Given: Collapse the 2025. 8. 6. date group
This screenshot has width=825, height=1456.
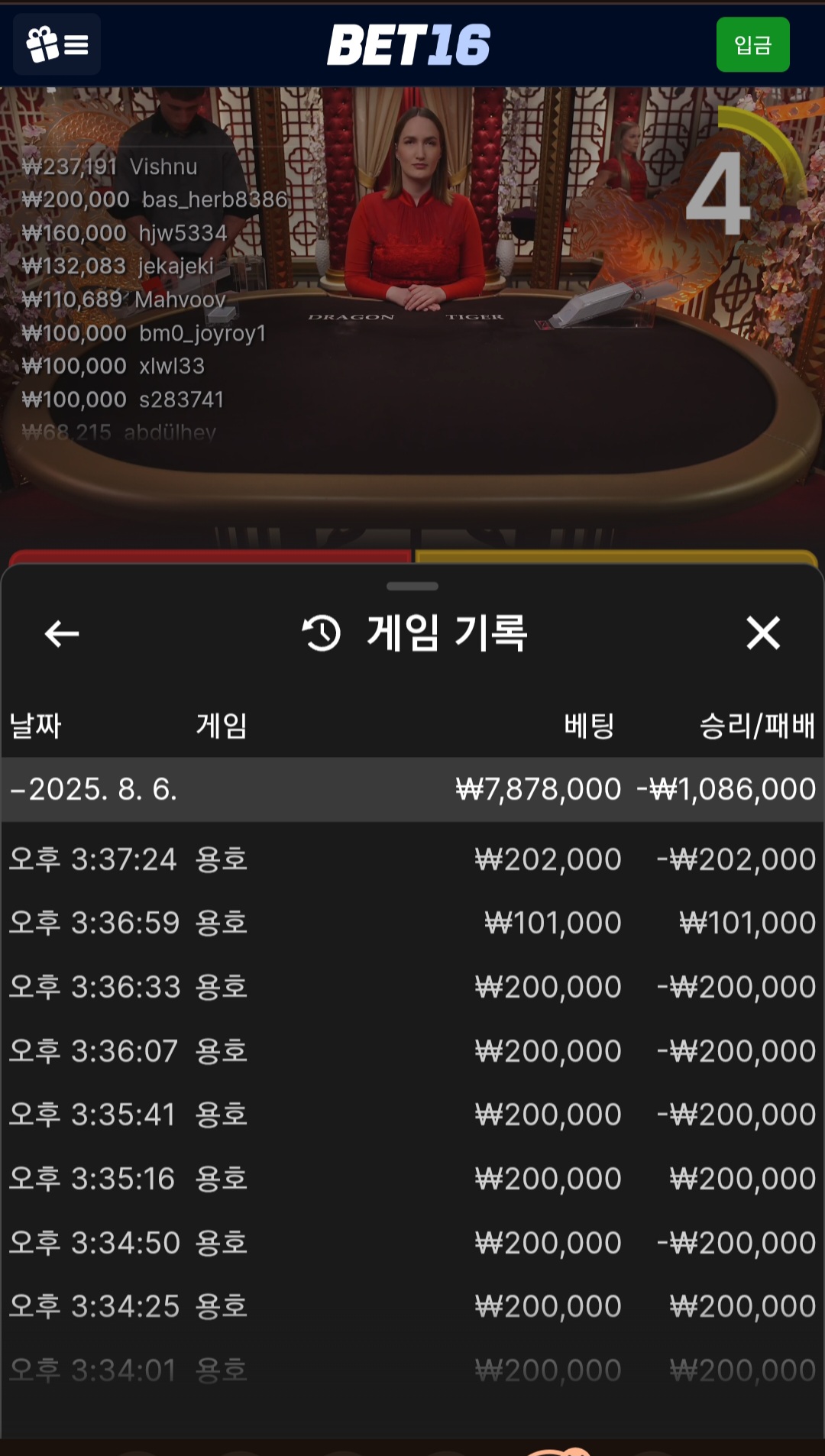Looking at the screenshot, I should pyautogui.click(x=412, y=789).
